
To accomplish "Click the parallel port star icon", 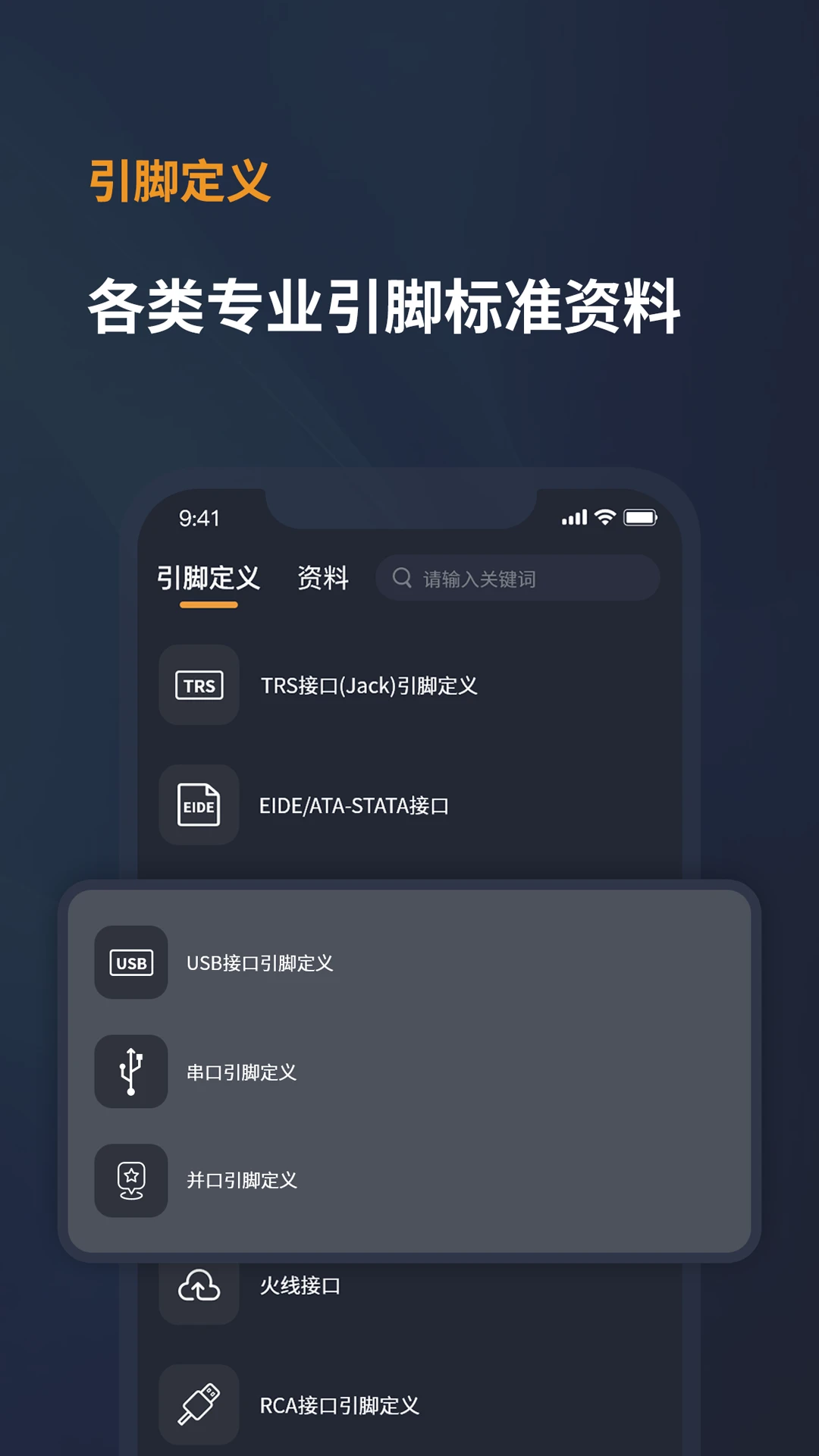I will pos(130,1181).
